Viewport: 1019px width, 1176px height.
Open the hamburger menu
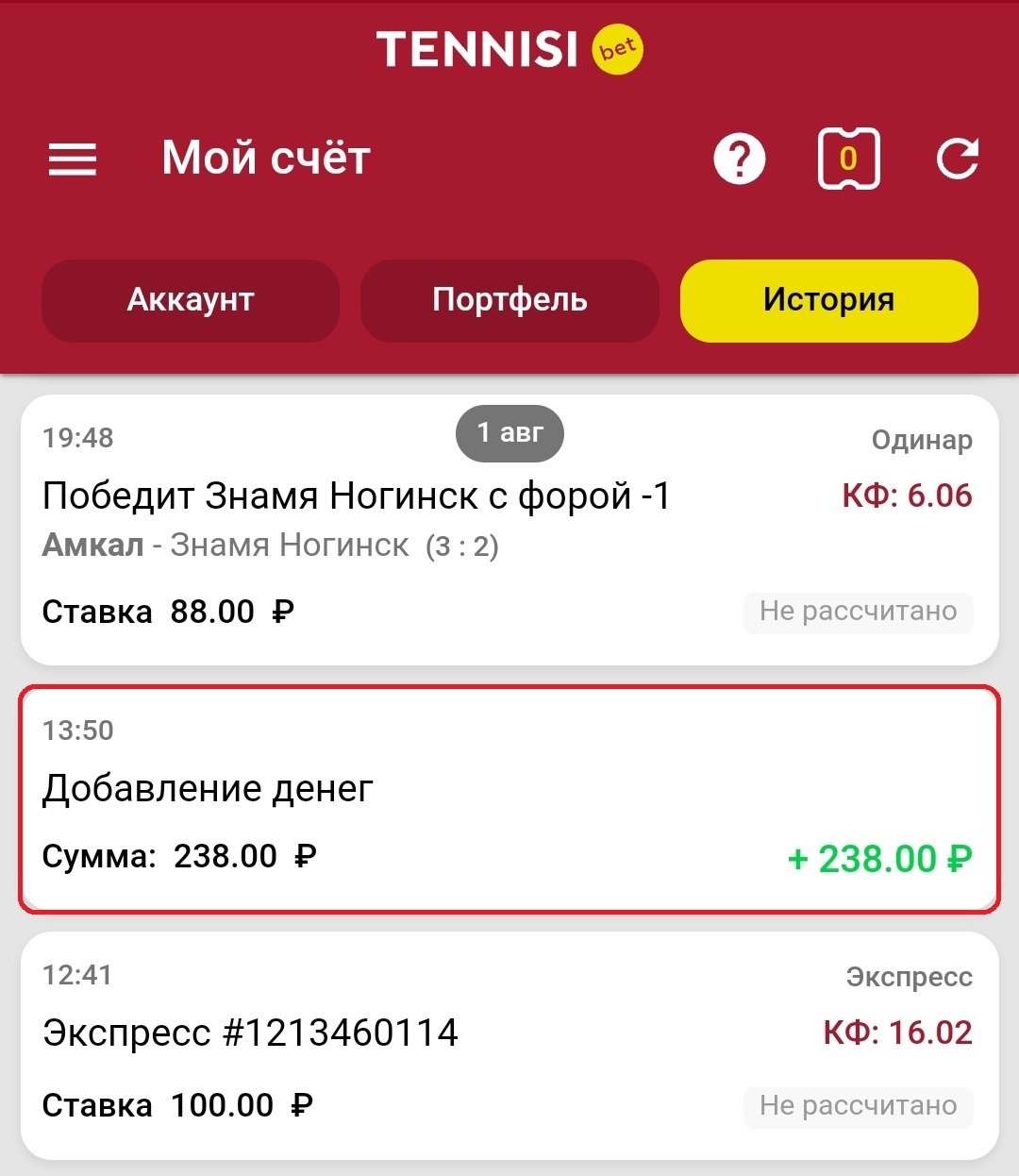(x=73, y=159)
